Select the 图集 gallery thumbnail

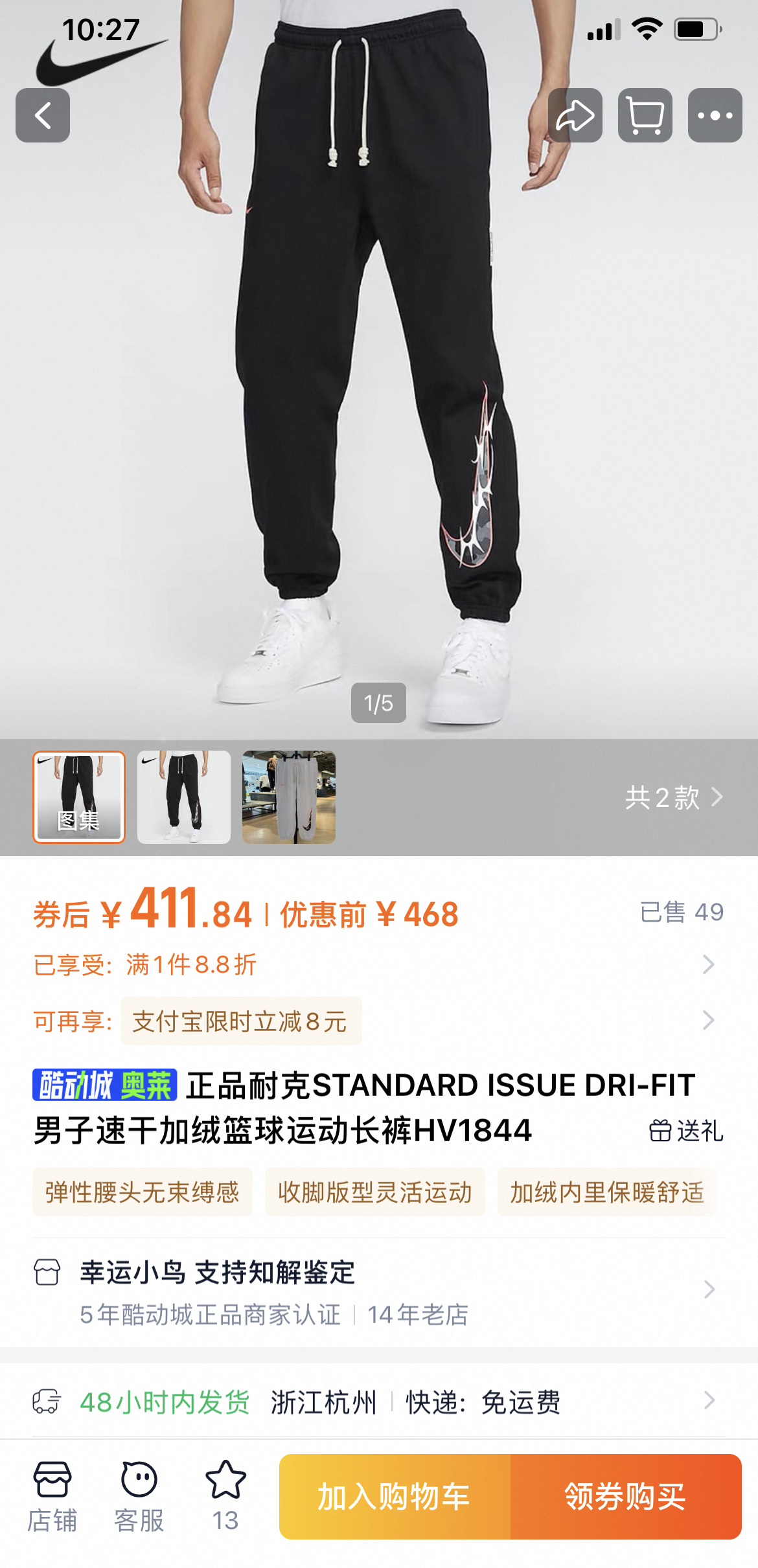(x=79, y=797)
